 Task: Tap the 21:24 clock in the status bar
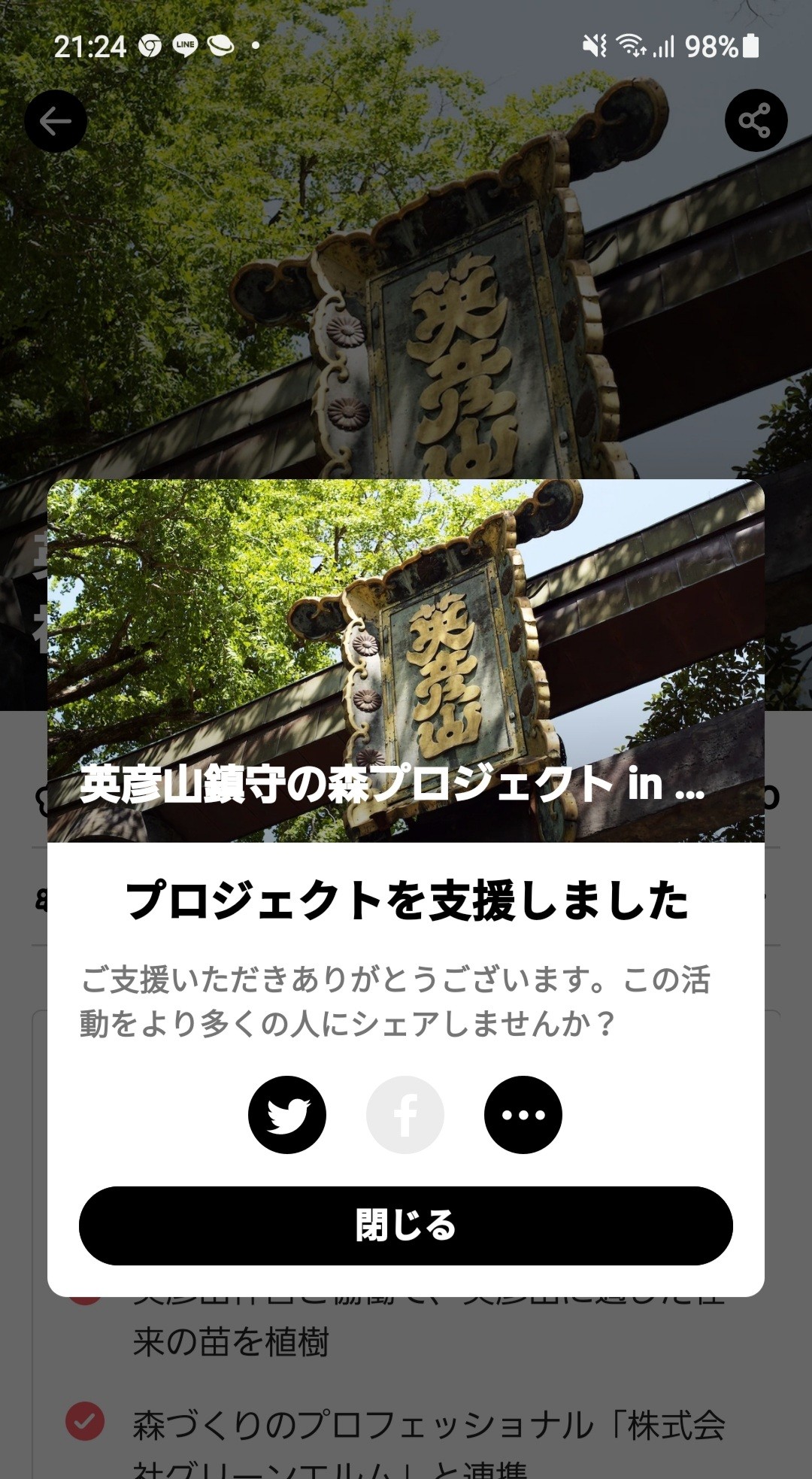[x=90, y=45]
